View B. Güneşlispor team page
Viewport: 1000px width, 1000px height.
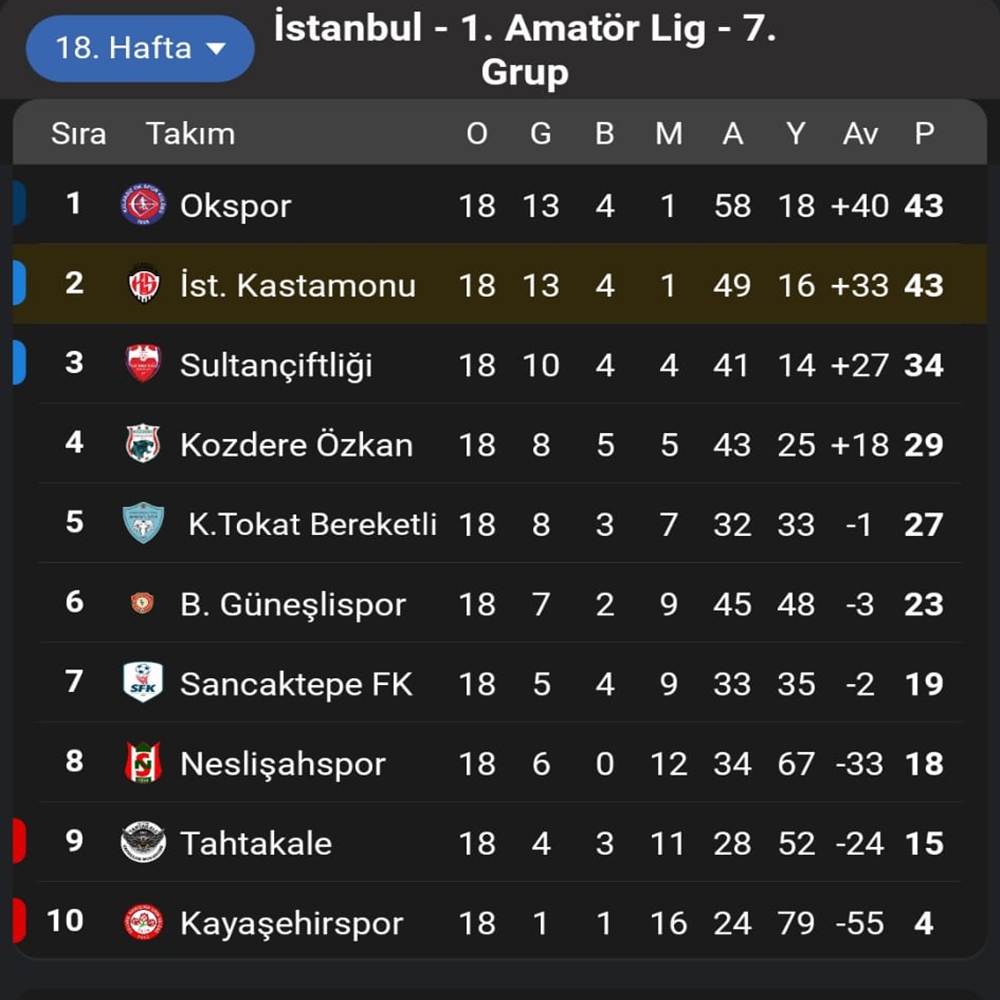[292, 604]
